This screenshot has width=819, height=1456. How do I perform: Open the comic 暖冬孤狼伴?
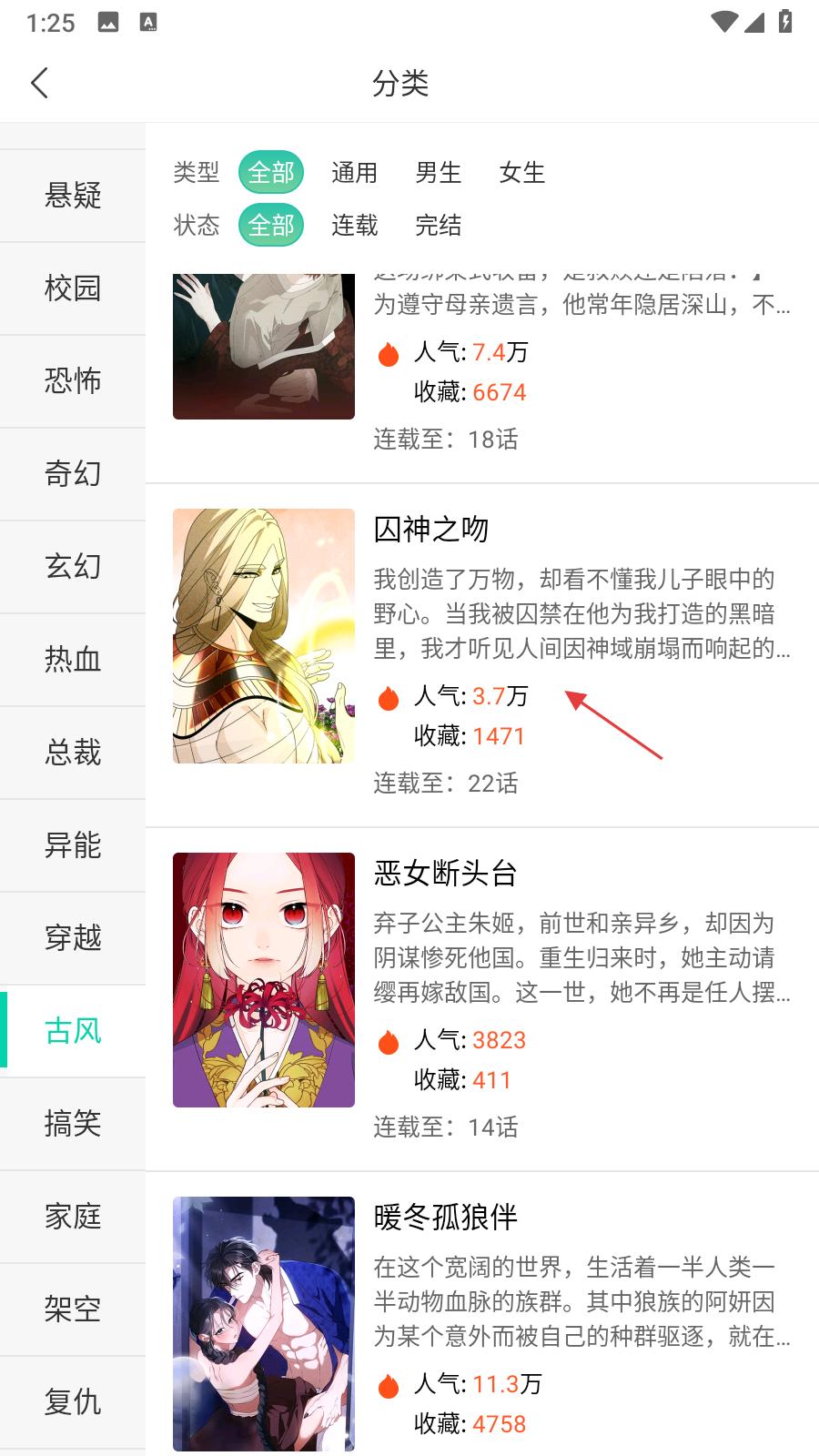pyautogui.click(x=445, y=1218)
